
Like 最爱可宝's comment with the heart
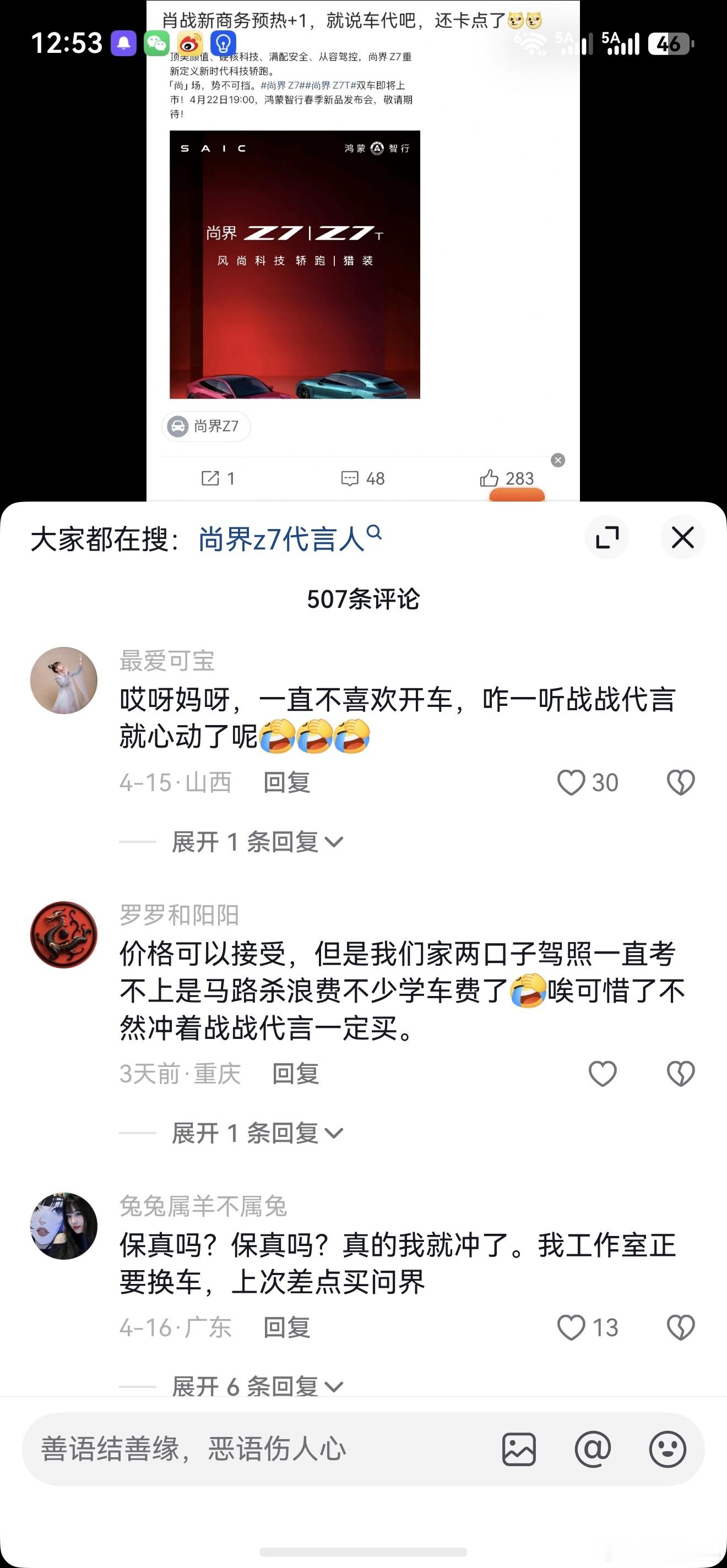573,783
